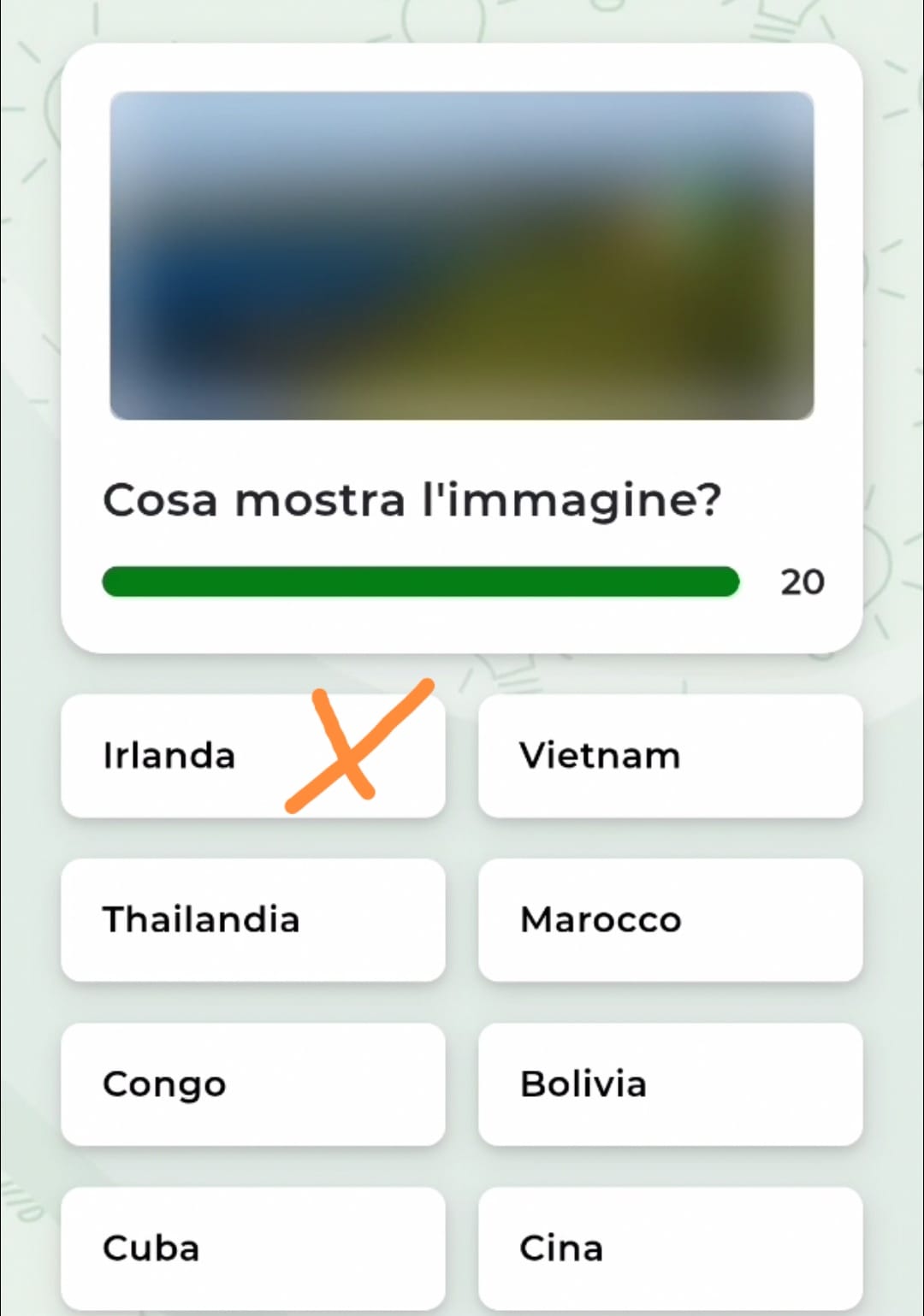Choose Vietnam as the answer
This screenshot has height=1316, width=924.
coord(670,756)
